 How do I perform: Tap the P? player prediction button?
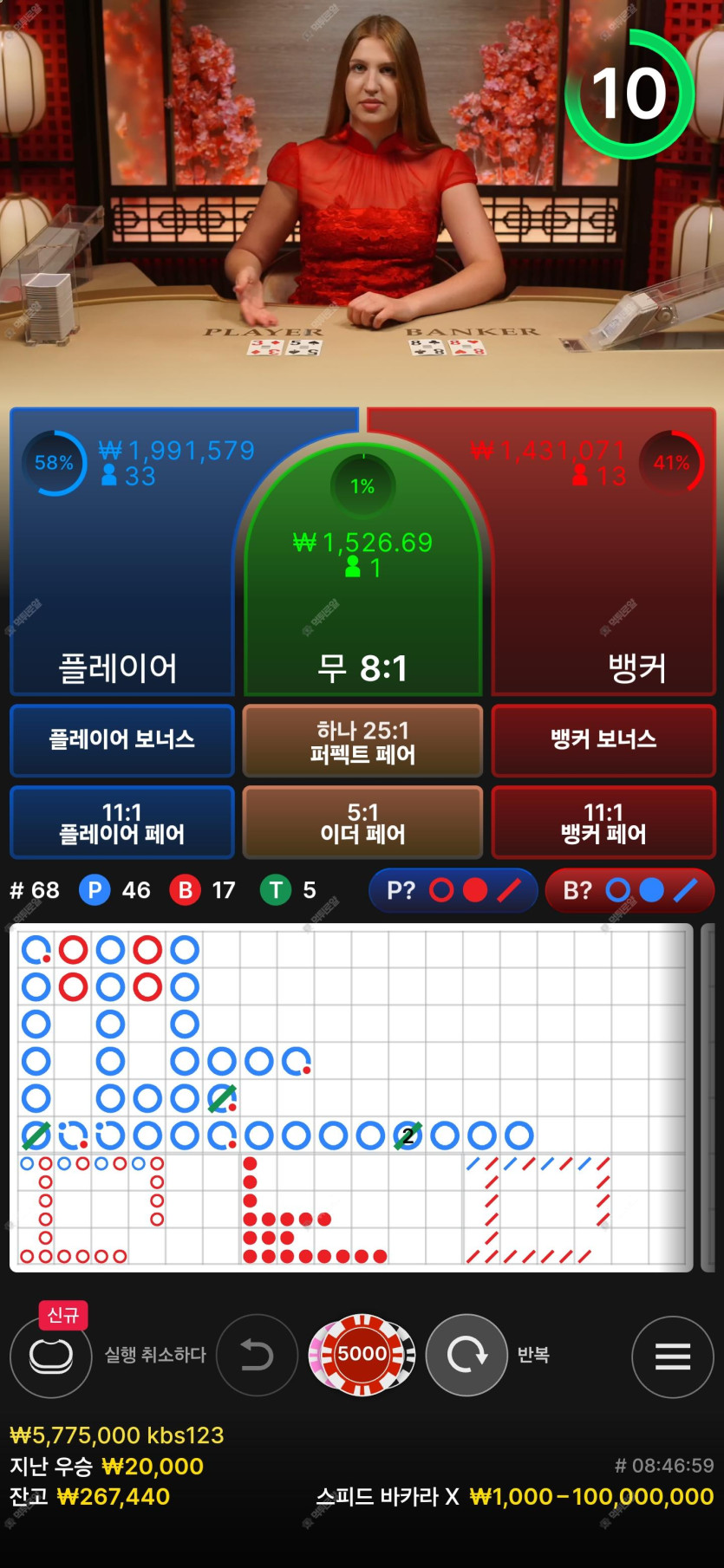[453, 890]
